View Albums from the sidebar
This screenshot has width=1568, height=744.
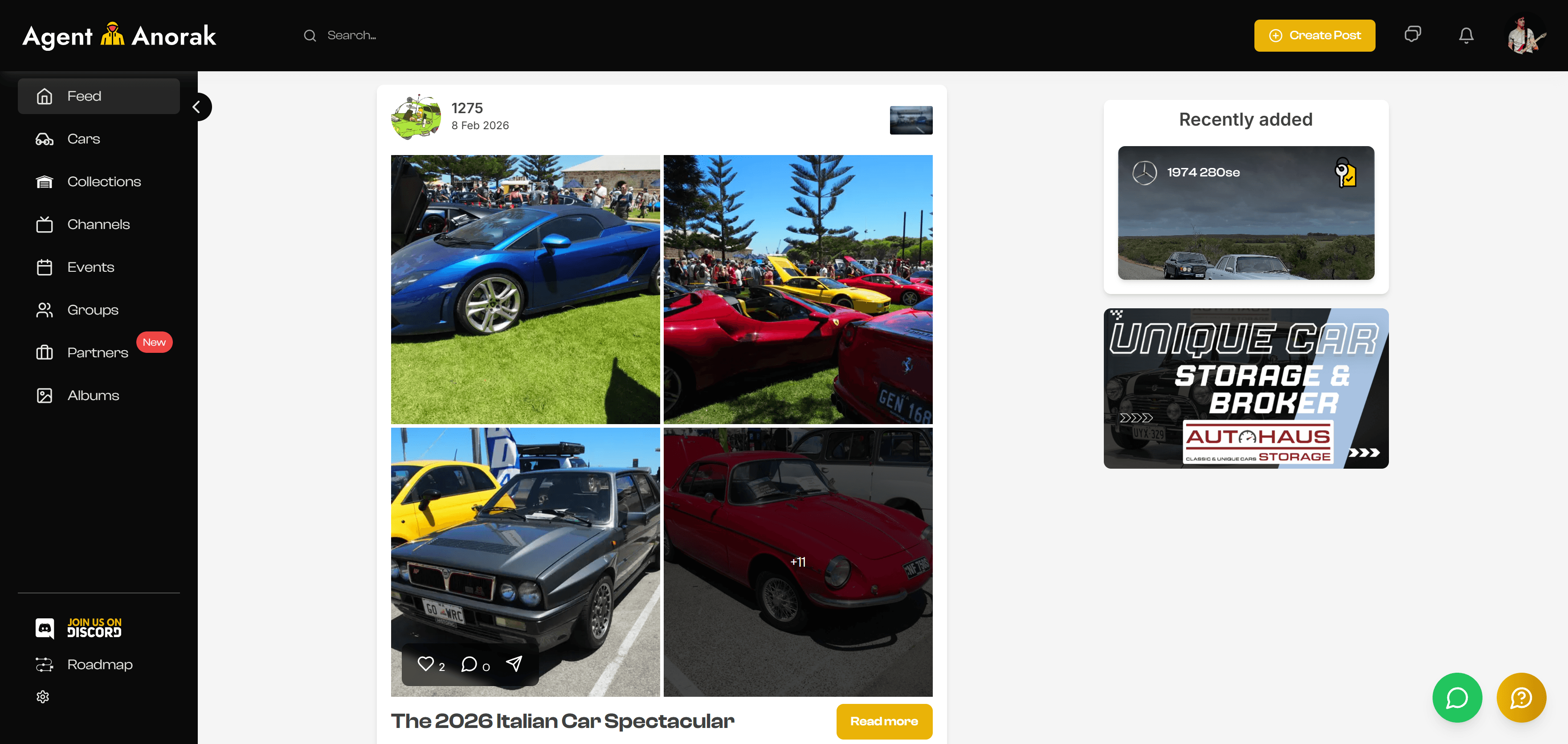point(93,395)
